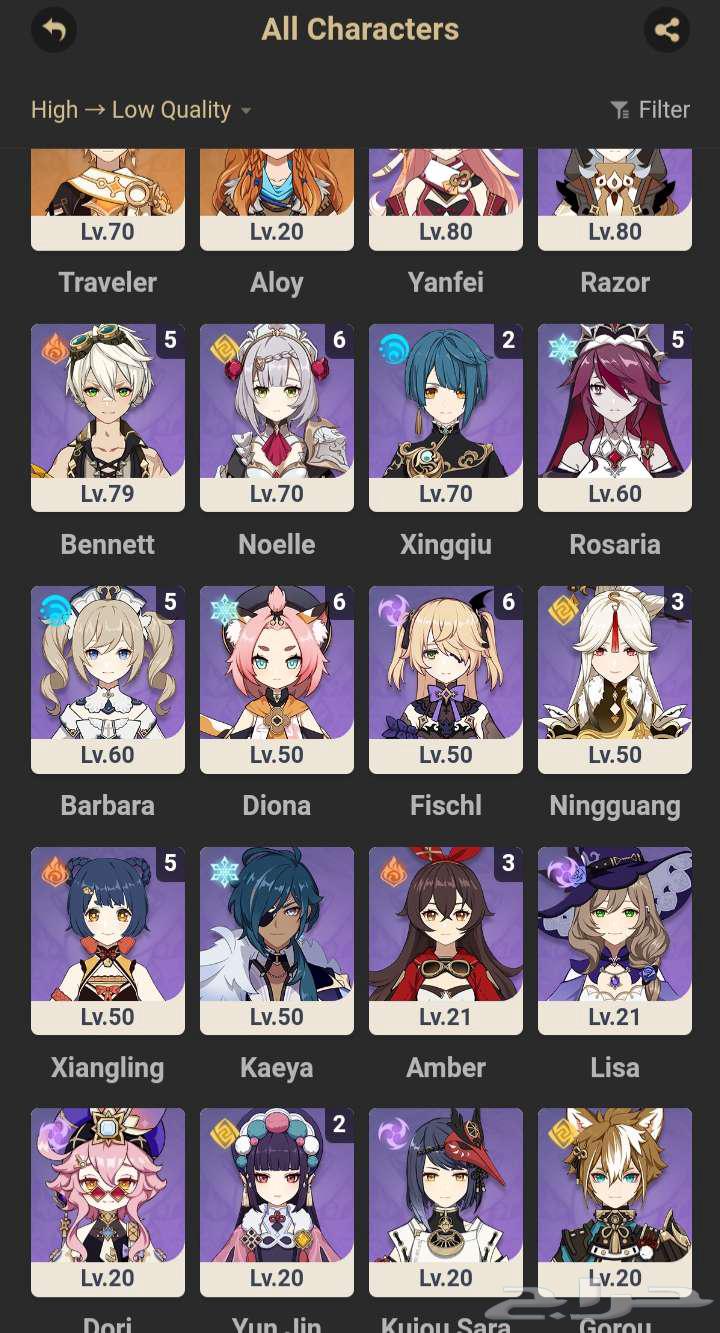Go back using the return arrow
This screenshot has height=1333, width=720.
(x=54, y=30)
